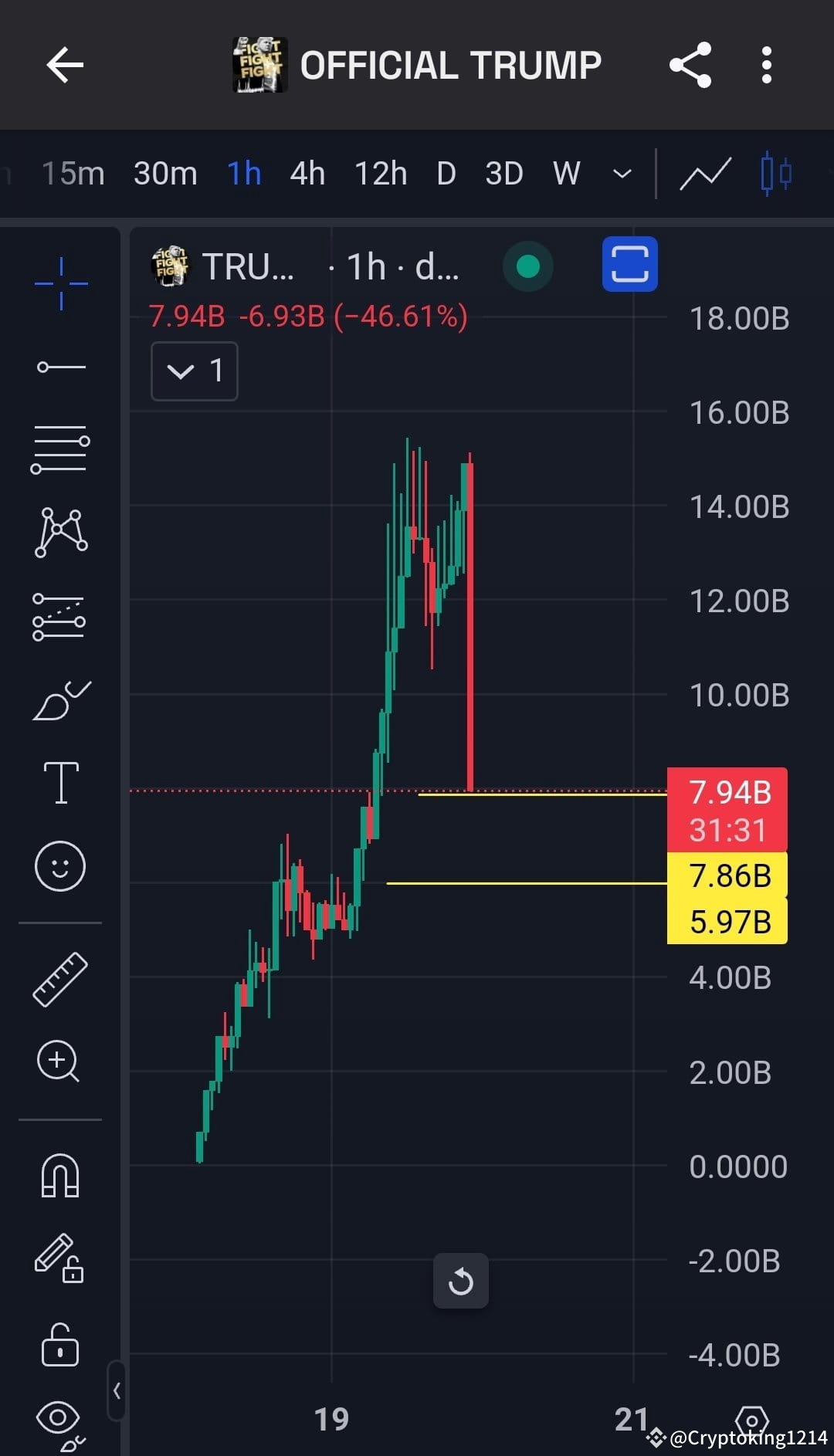Screen dimensions: 834x1456
Task: Switch chart to line style
Action: (x=704, y=174)
